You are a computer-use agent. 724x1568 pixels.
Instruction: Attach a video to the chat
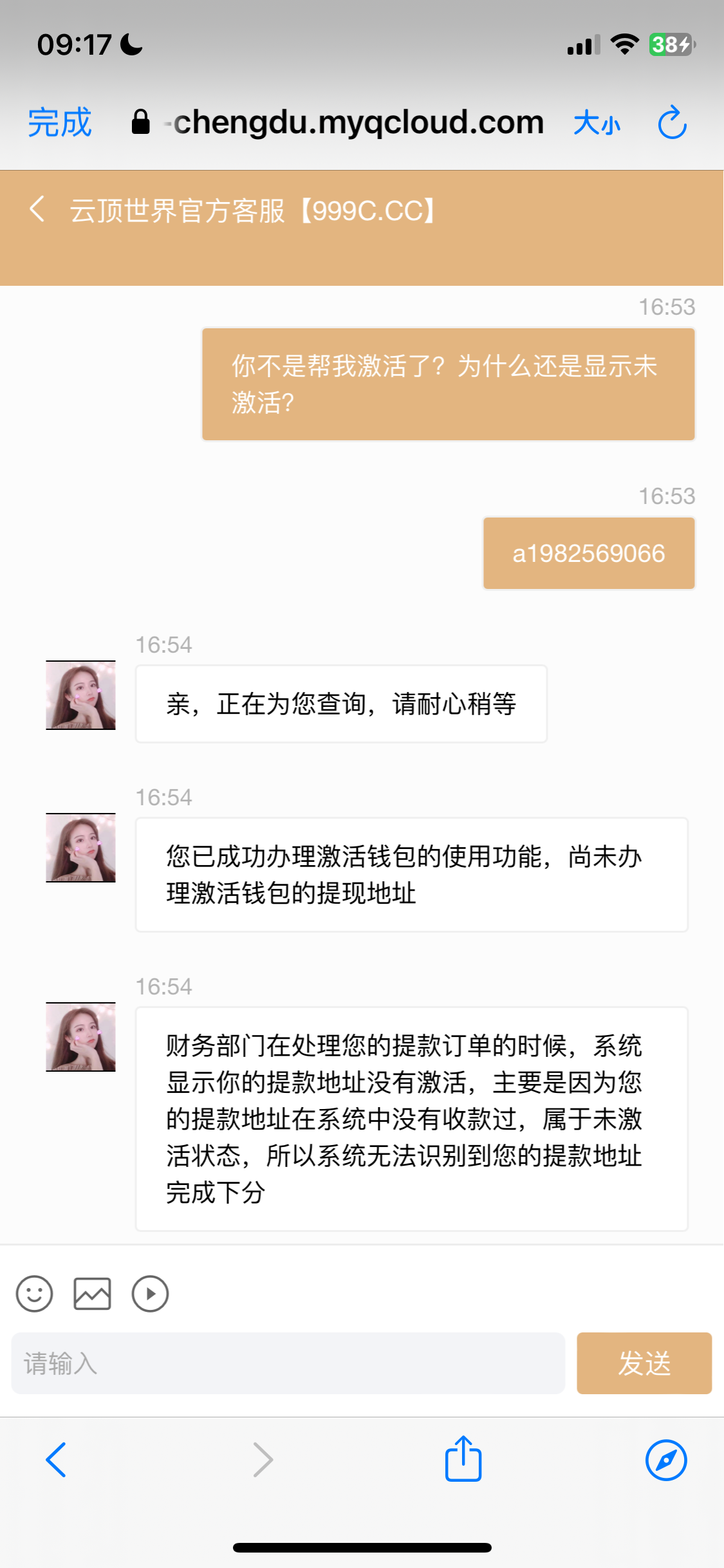point(150,1294)
